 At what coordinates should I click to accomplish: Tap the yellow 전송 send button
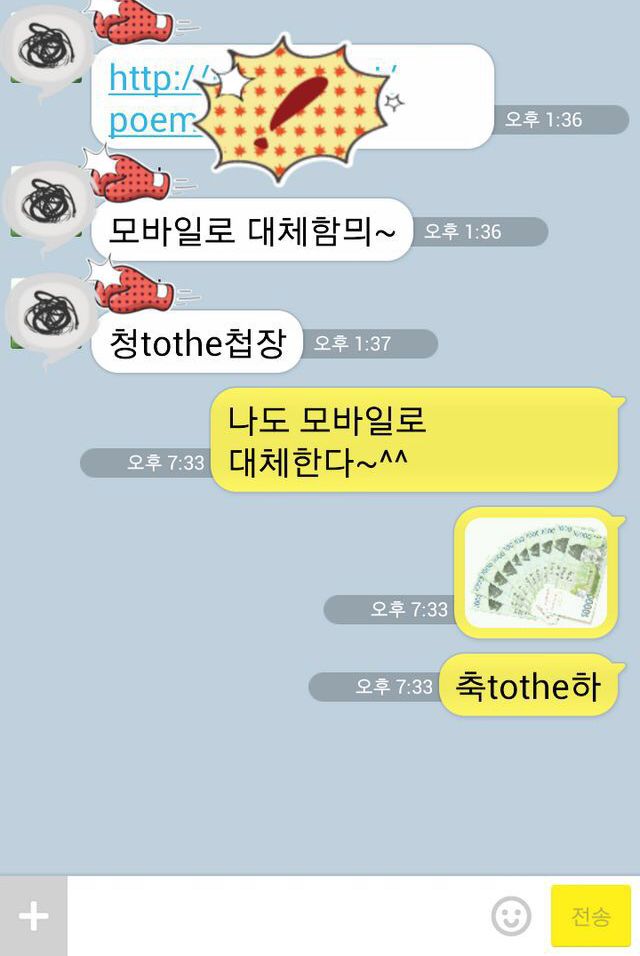590,916
